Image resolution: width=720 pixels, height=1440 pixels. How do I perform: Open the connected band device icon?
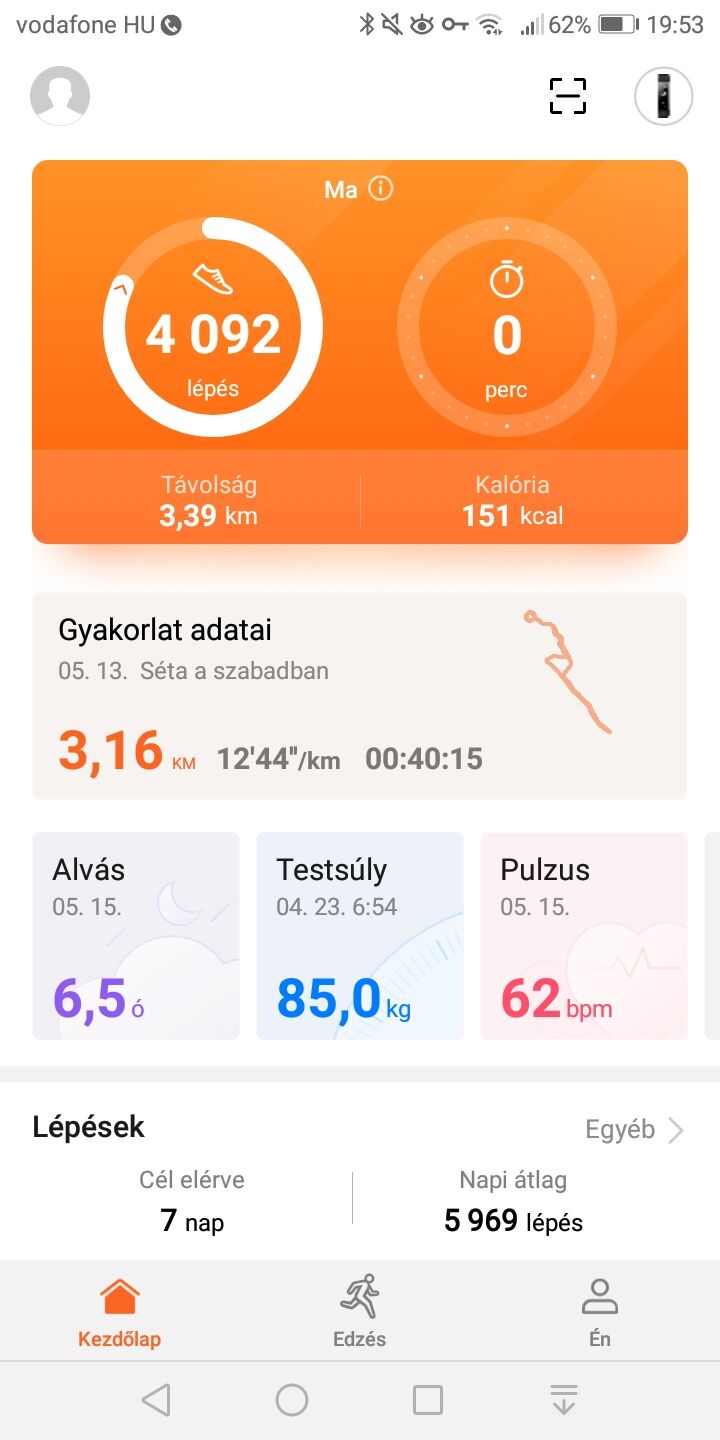664,96
